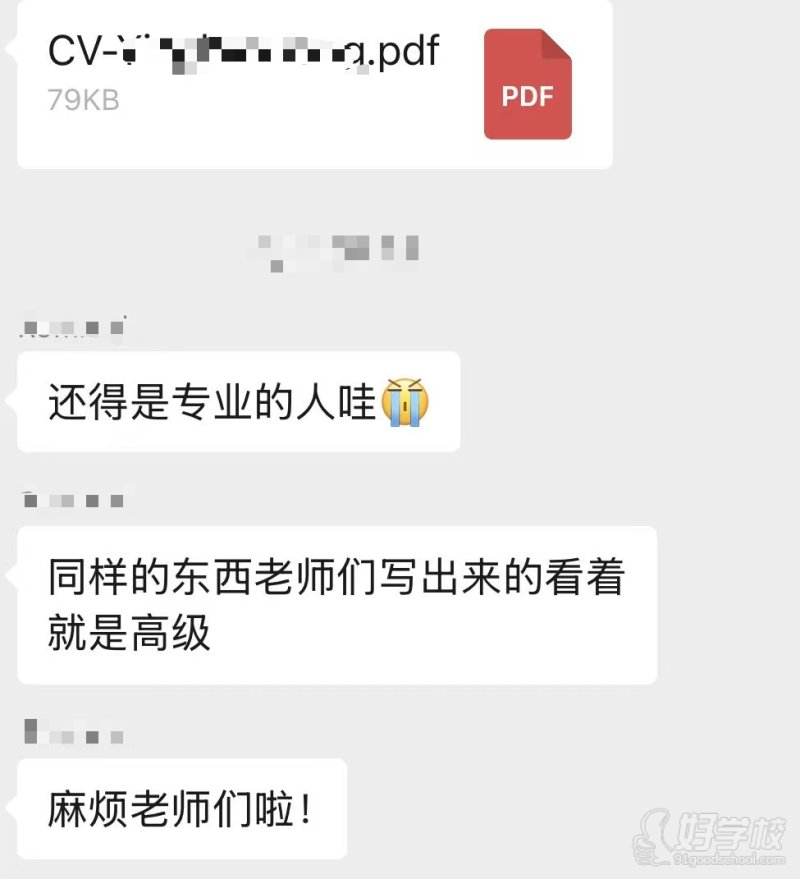800x879 pixels.
Task: Click the folded-corner of the PDF icon
Action: pos(557,45)
